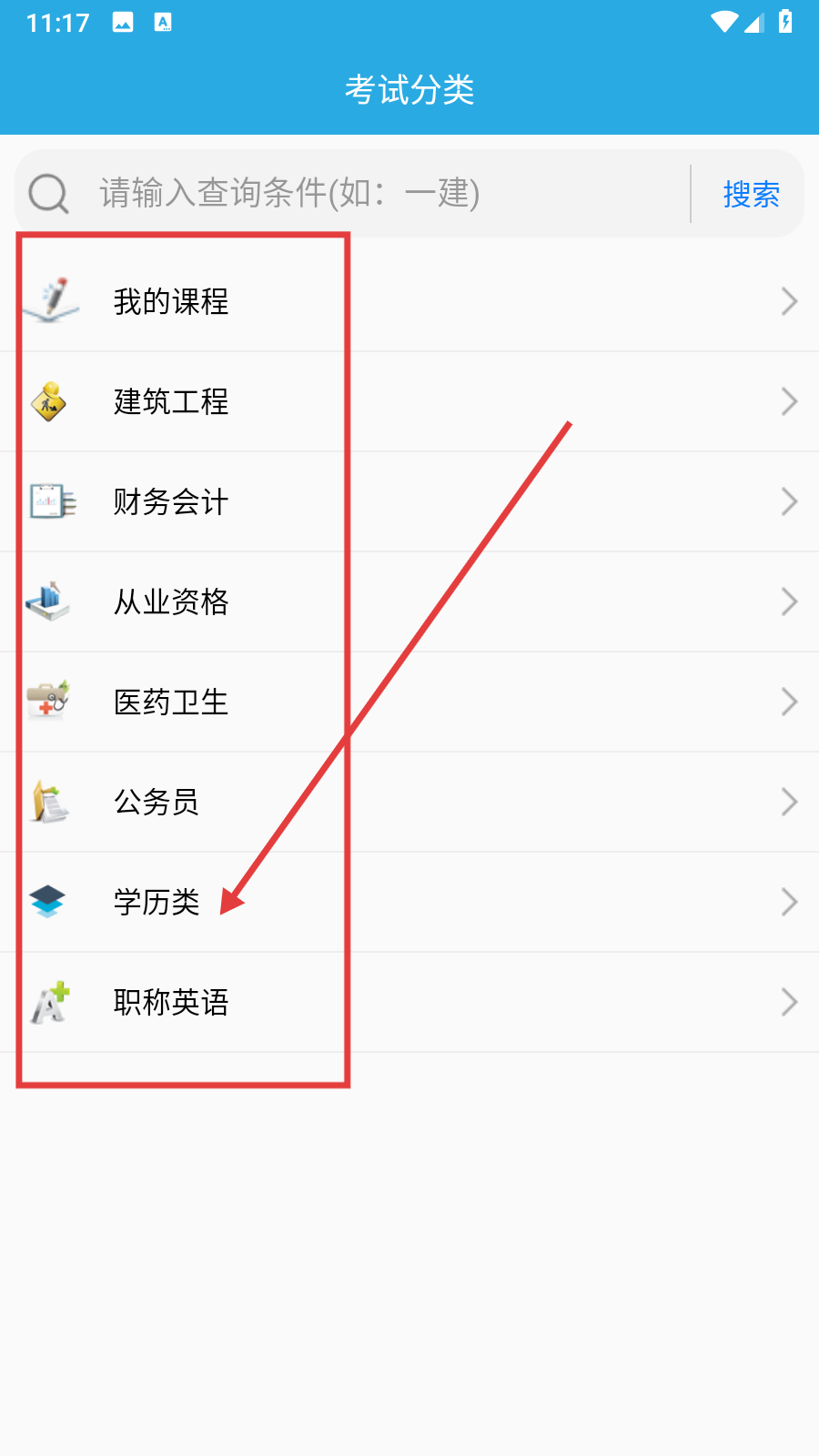Open 公务员 exam category
The image size is (819, 1456).
[x=409, y=802]
